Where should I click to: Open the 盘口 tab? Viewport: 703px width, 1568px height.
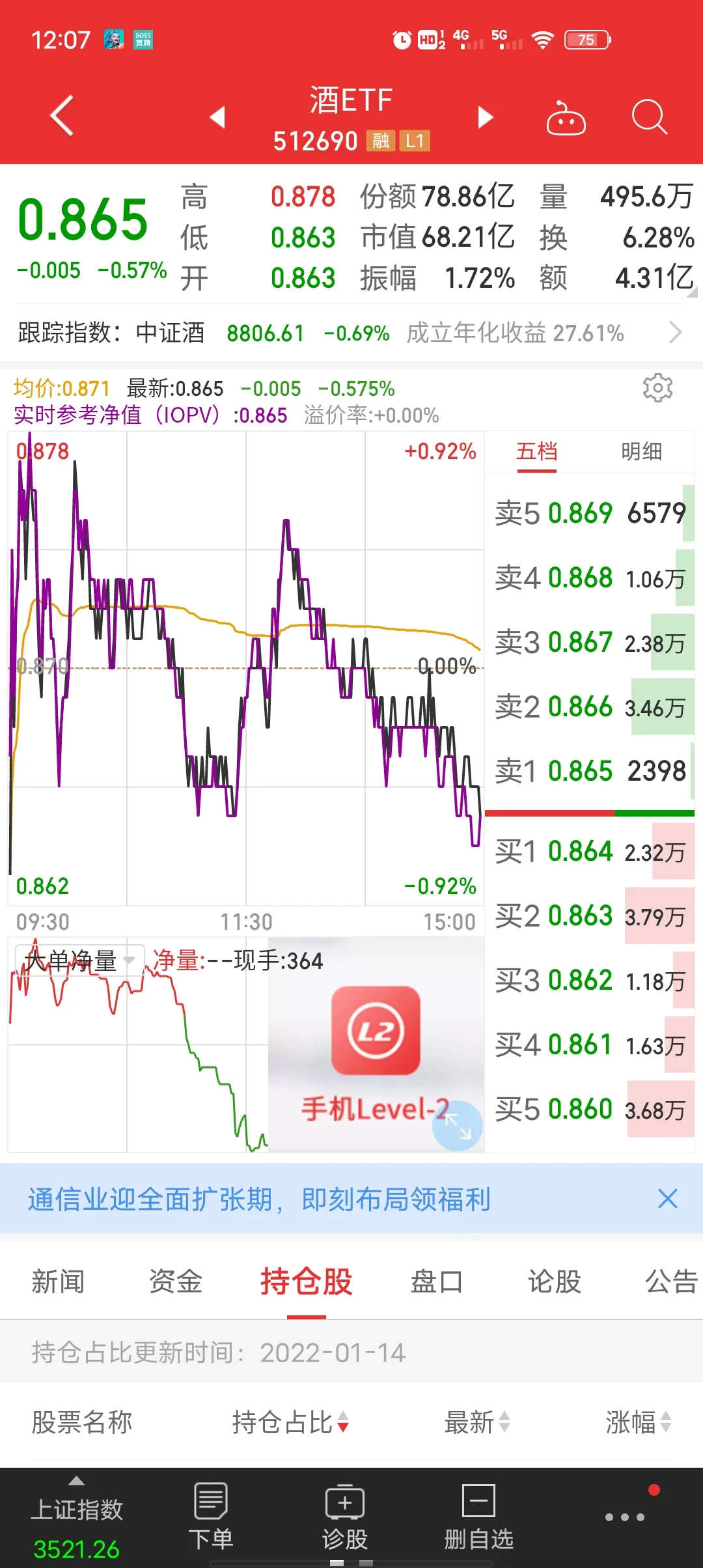(x=436, y=1281)
